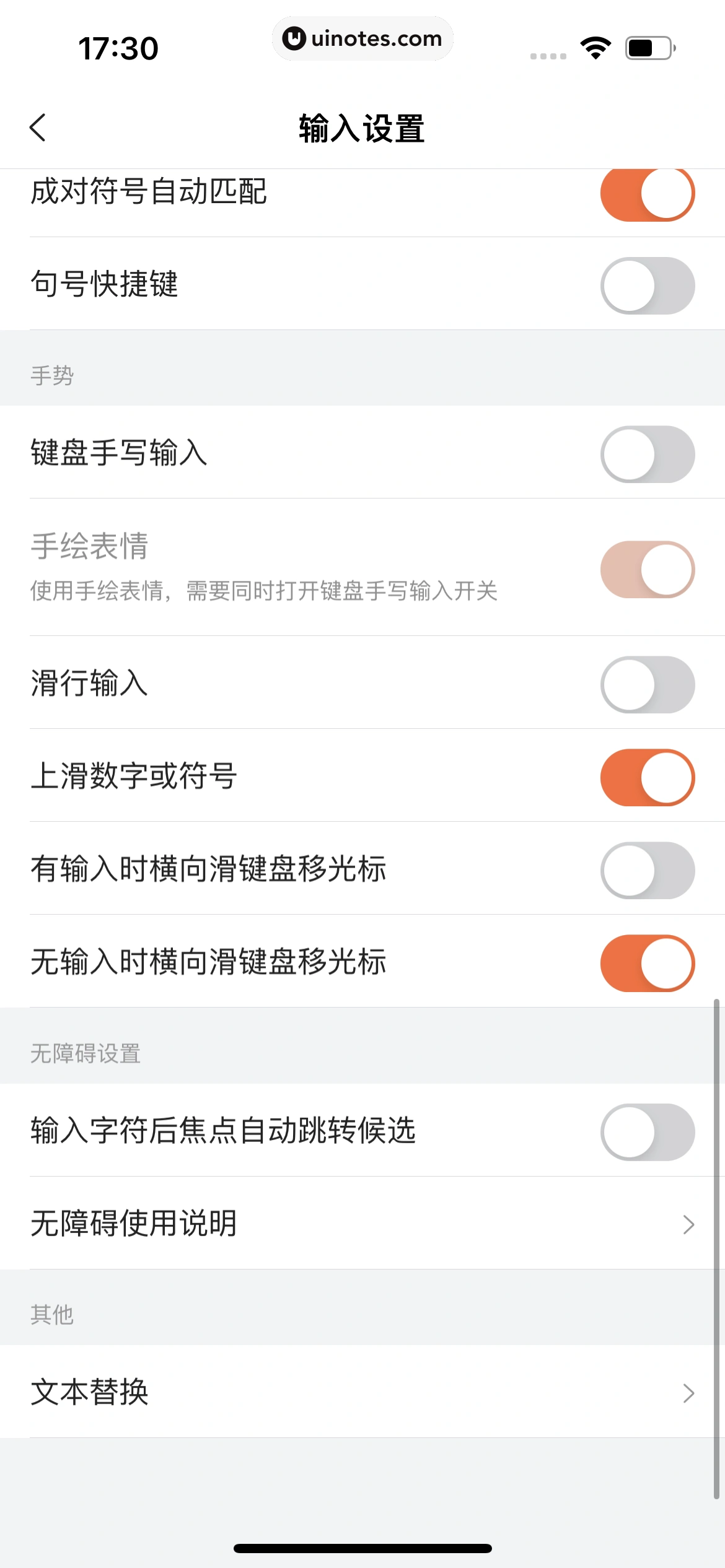The width and height of the screenshot is (725, 1568).
Task: Click the uinotes.com badge at top
Action: point(362,38)
